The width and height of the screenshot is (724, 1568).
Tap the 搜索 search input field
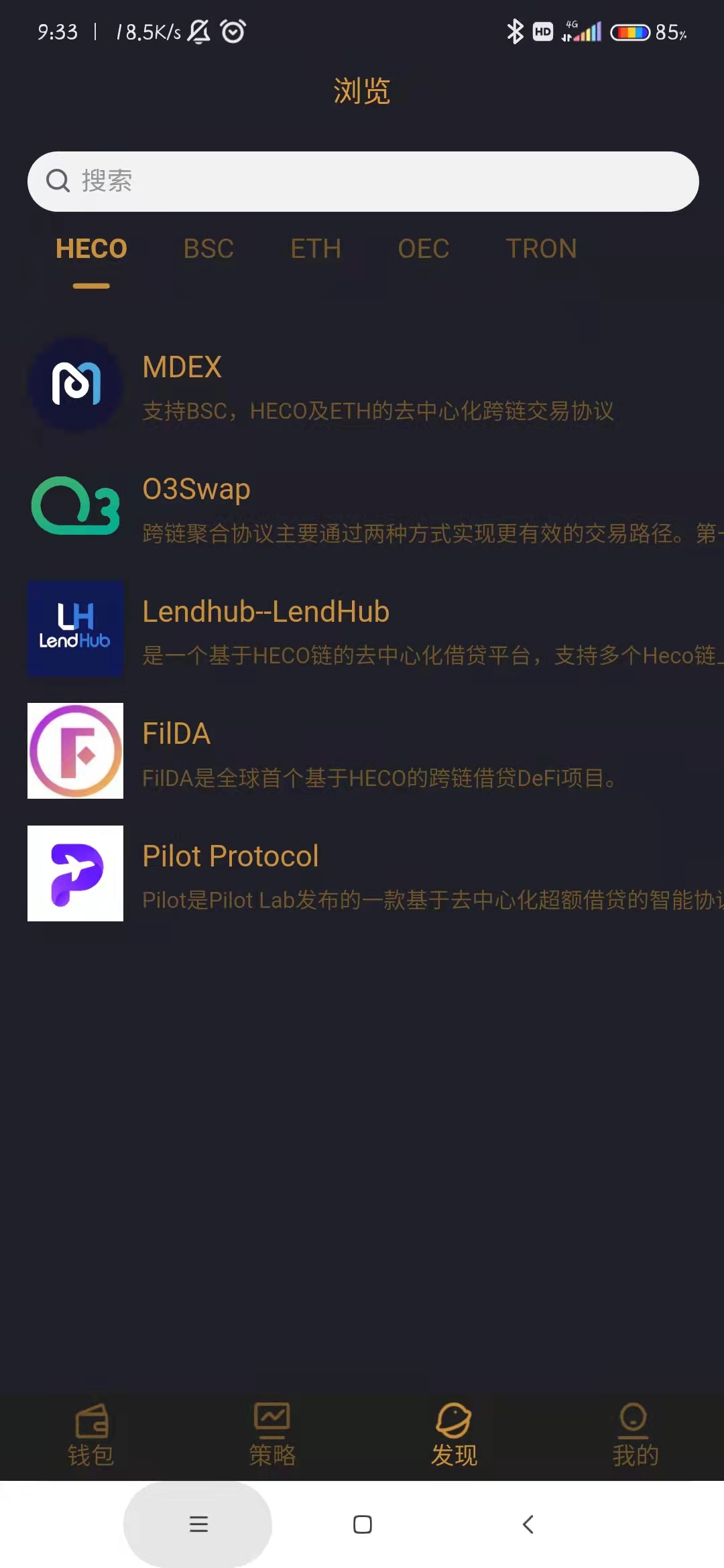coord(362,181)
